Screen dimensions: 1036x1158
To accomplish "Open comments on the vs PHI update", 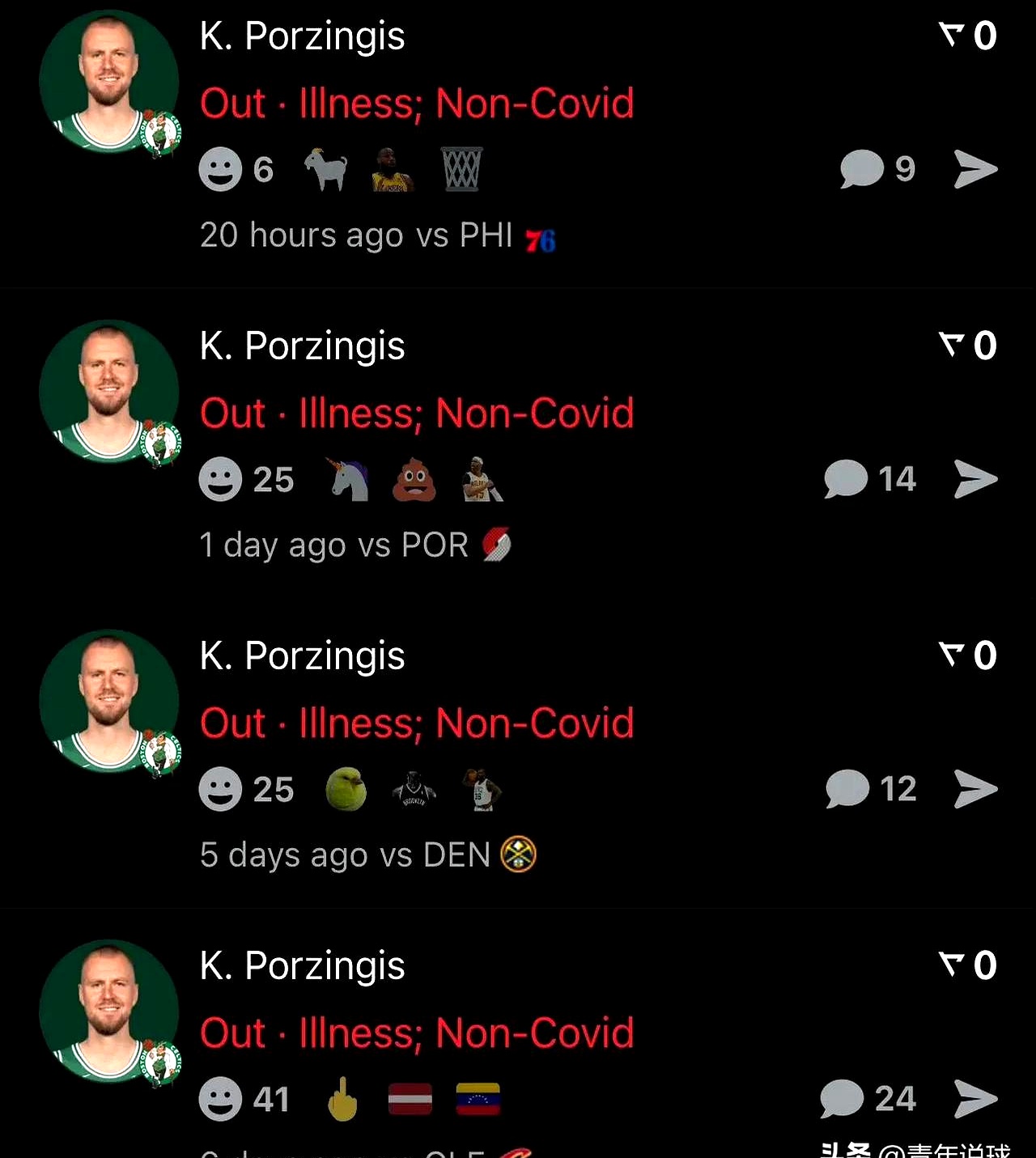I will click(x=862, y=169).
